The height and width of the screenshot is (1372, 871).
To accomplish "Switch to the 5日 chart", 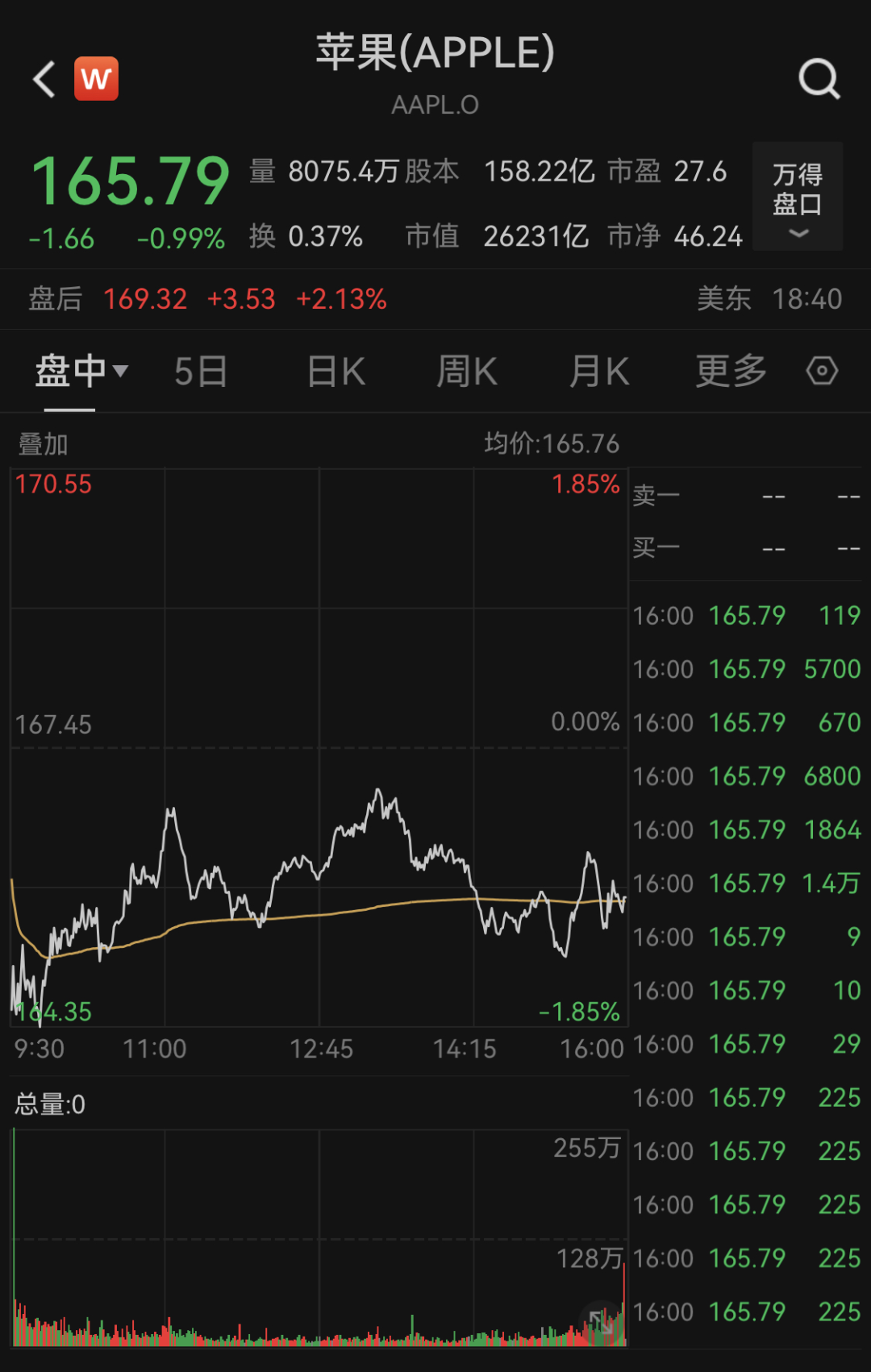I will [201, 372].
